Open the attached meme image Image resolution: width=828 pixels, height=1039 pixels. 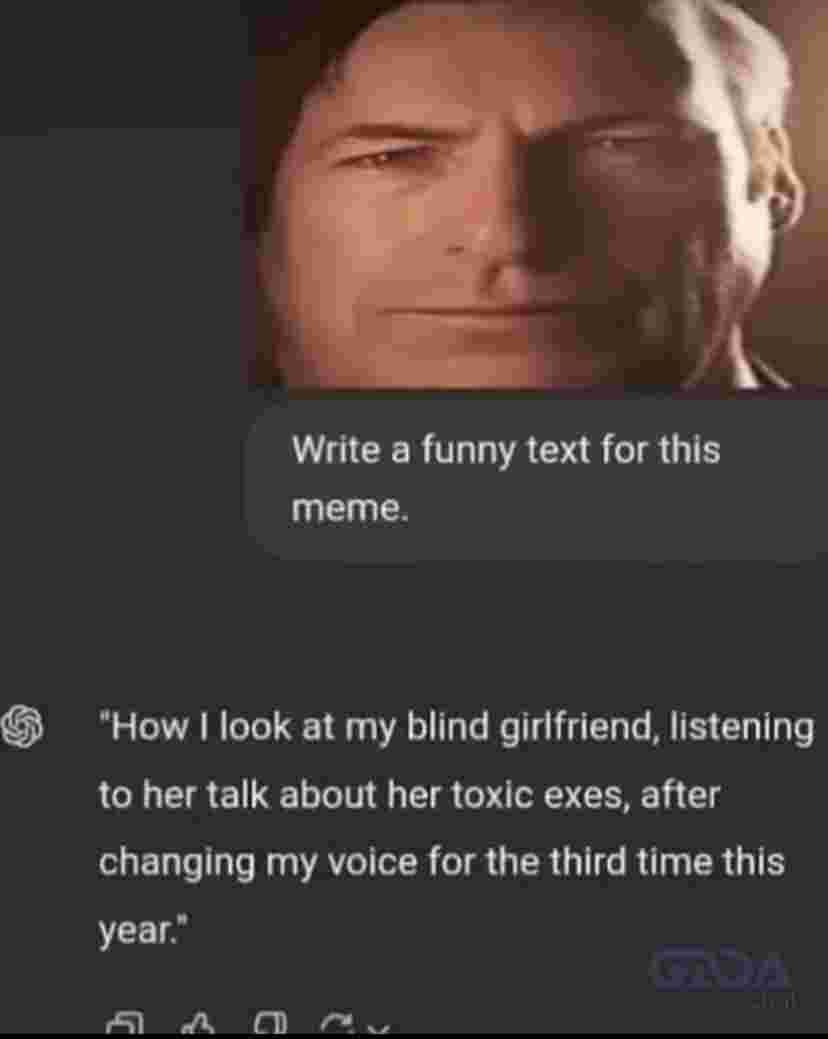pos(538,195)
